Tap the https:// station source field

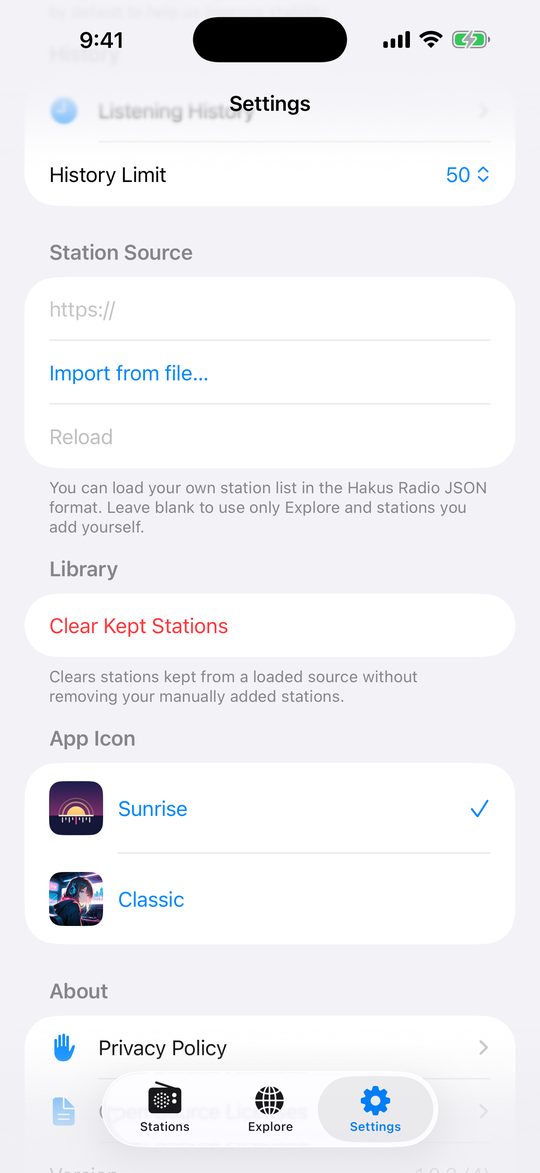coord(270,309)
